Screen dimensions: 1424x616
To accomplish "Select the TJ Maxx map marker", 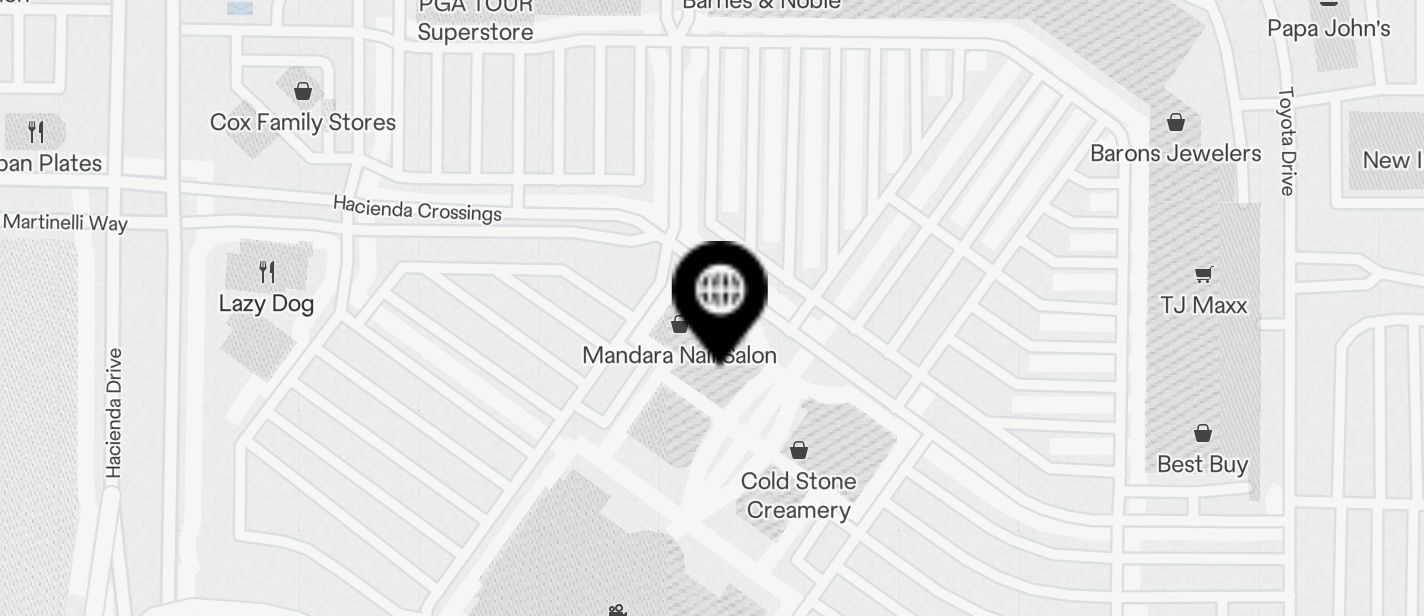I will pyautogui.click(x=1204, y=275).
